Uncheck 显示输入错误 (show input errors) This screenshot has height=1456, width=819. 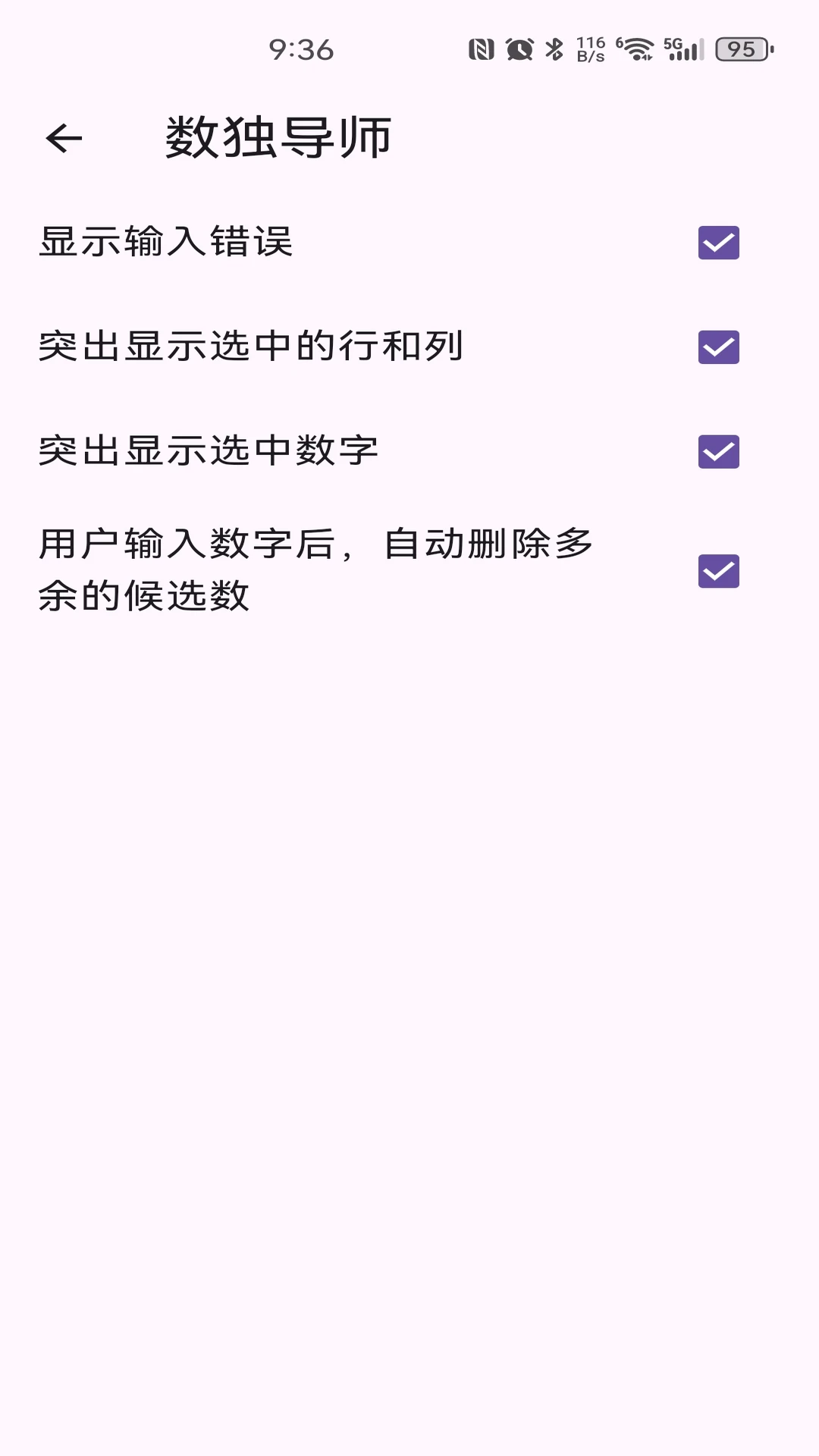coord(717,243)
